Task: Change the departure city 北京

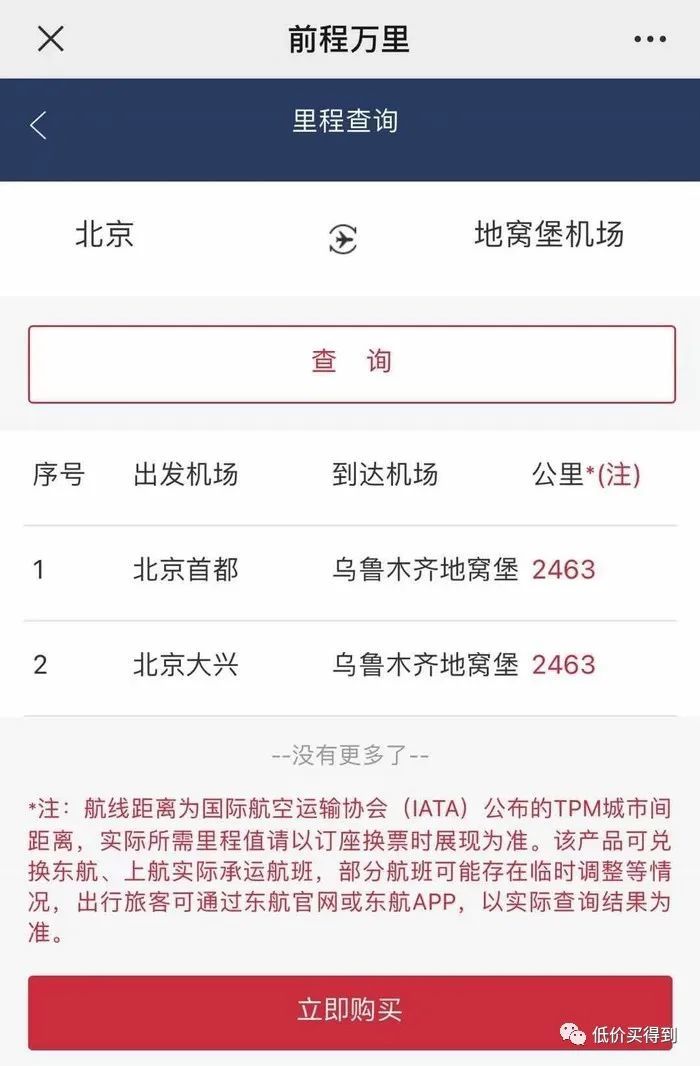Action: [x=105, y=235]
